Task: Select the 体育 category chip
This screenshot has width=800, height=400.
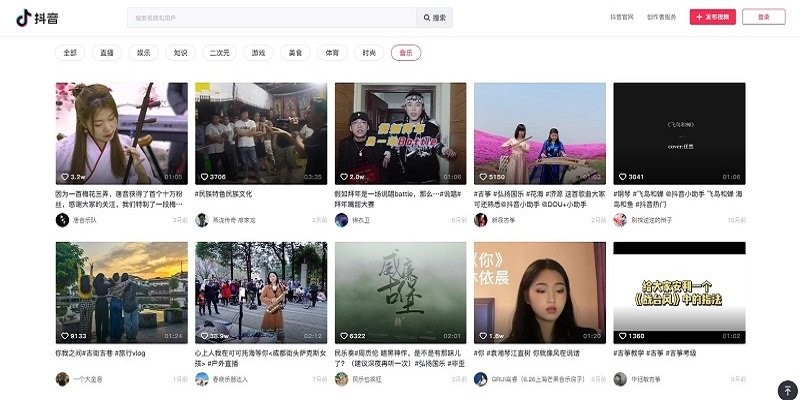Action: point(332,52)
